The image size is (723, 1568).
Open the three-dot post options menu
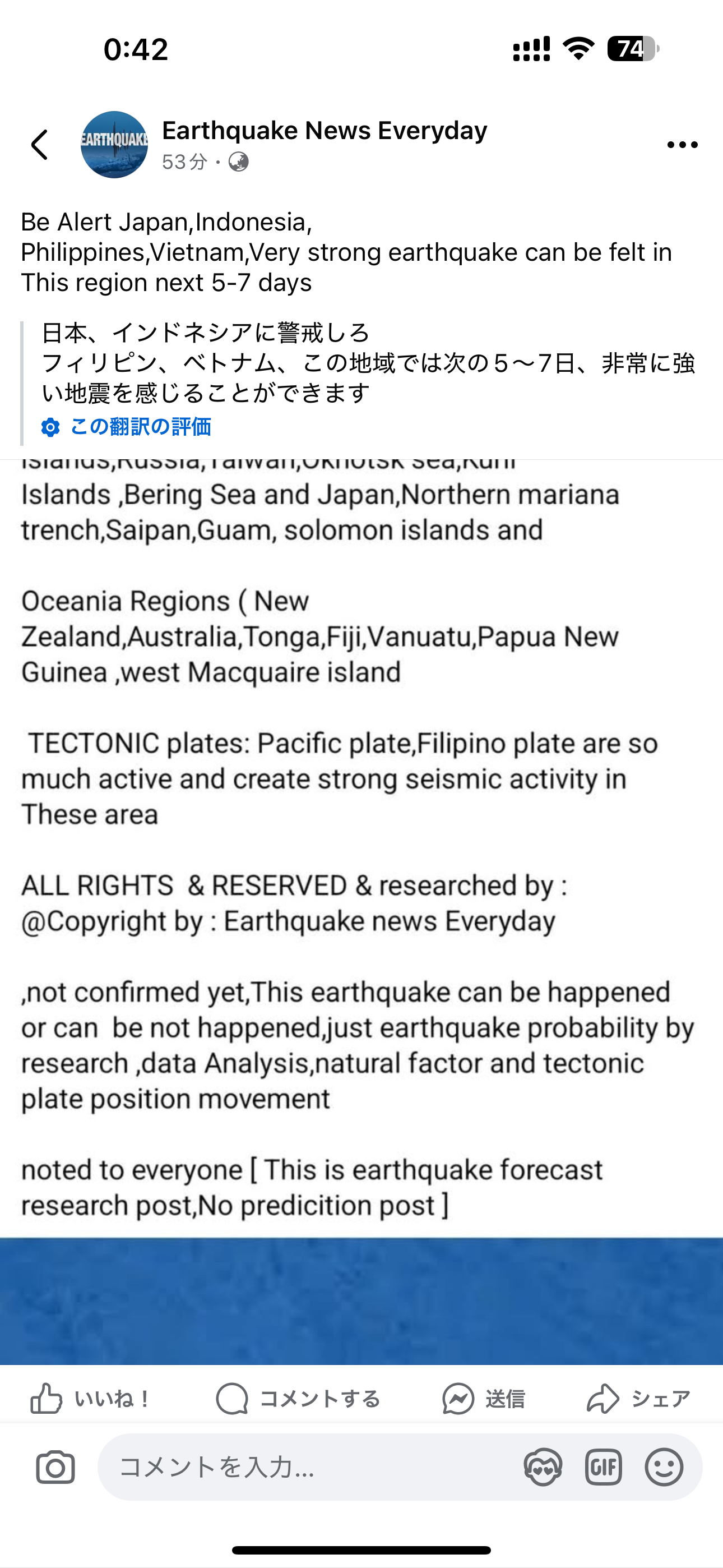point(682,145)
